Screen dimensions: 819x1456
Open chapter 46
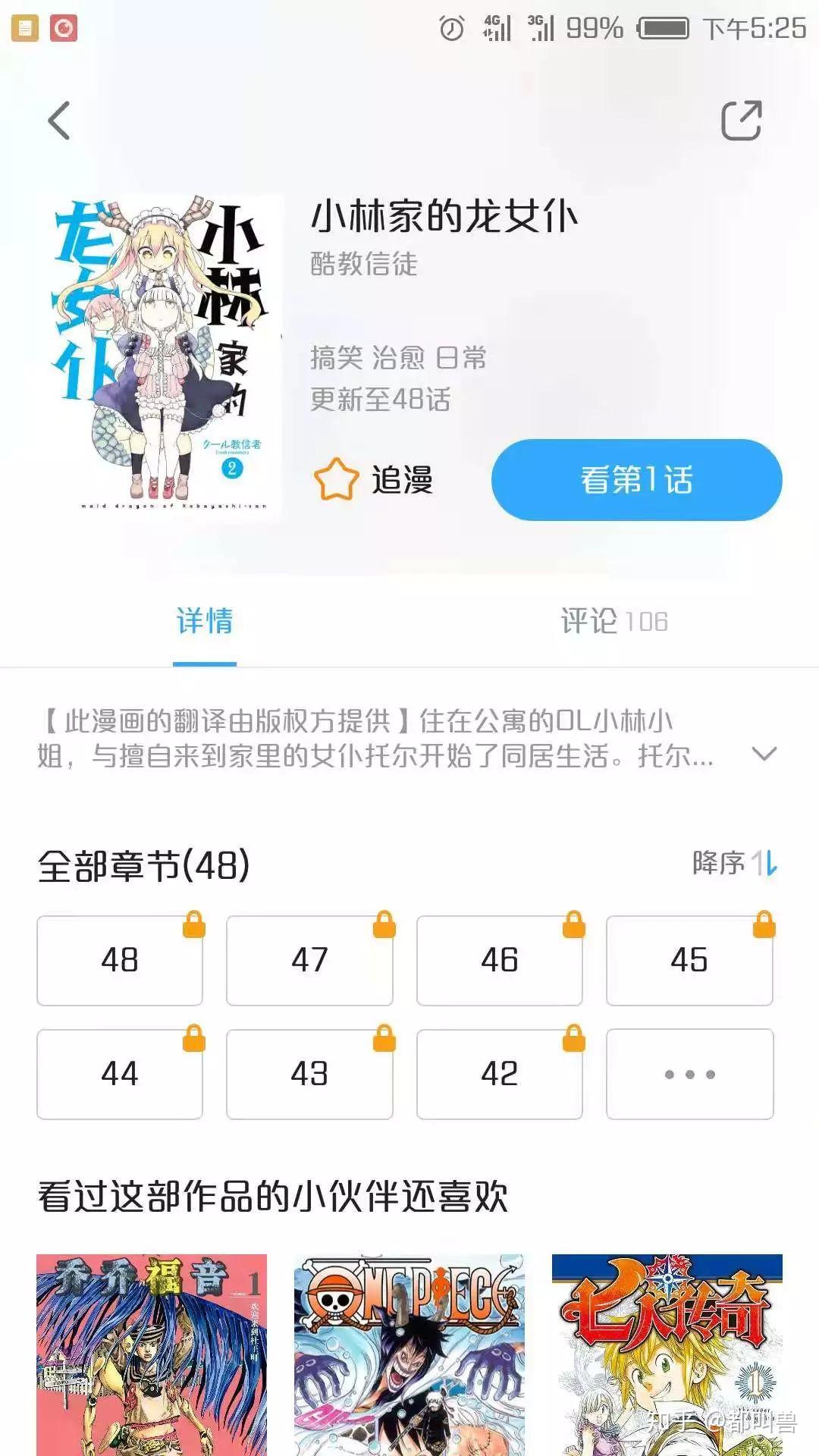(x=499, y=960)
